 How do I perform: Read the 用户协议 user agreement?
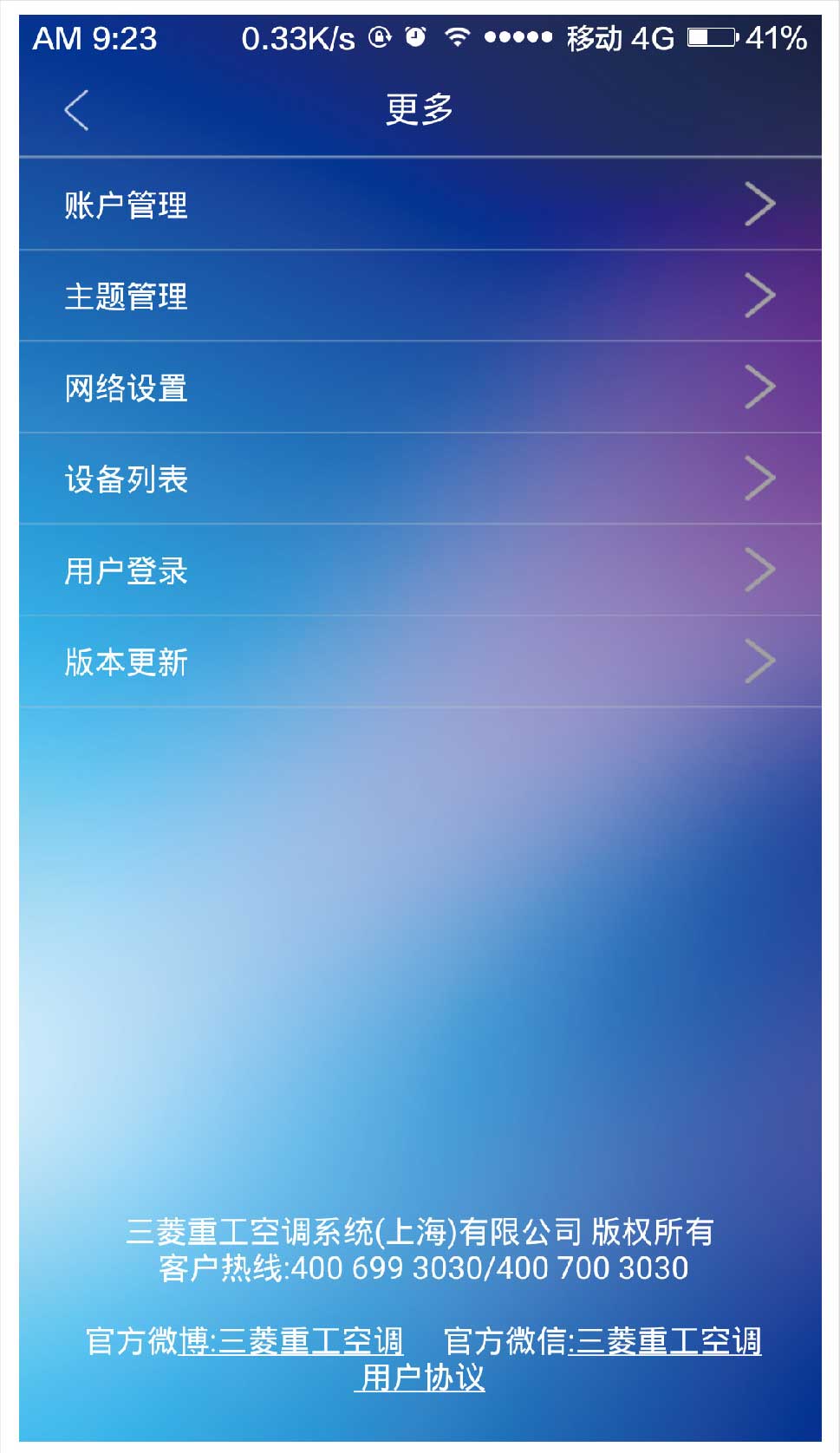(420, 1378)
